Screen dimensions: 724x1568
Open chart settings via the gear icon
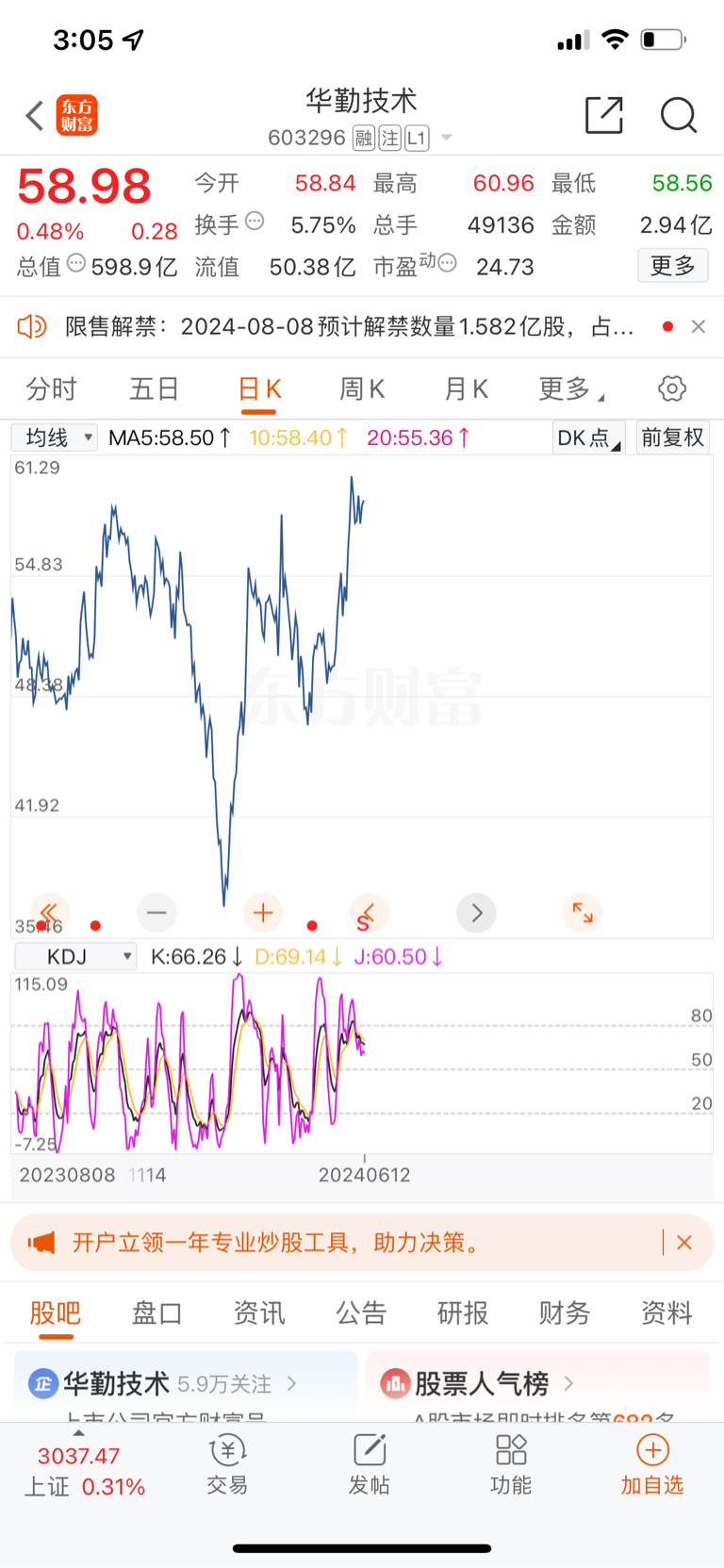[671, 388]
